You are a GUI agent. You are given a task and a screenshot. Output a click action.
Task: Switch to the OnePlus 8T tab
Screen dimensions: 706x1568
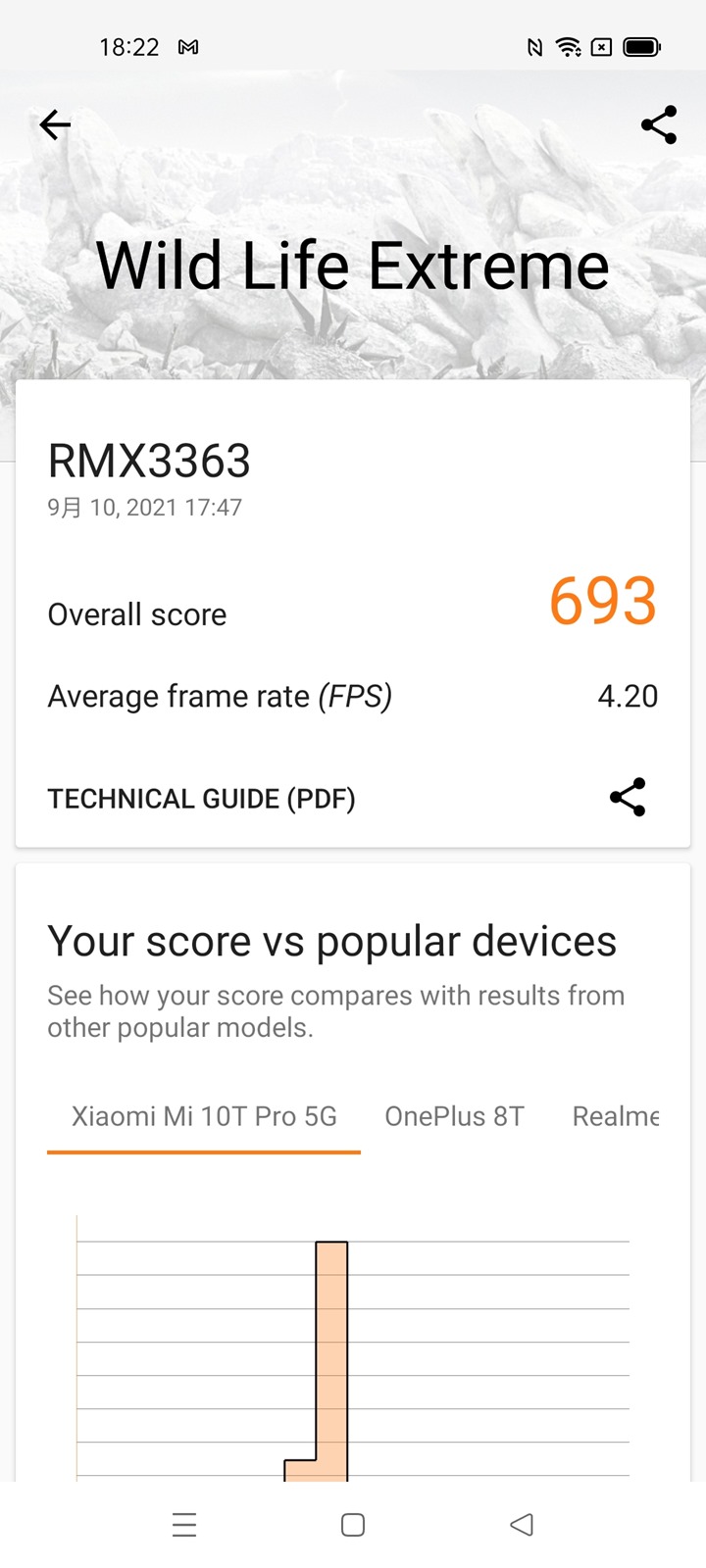point(454,1116)
